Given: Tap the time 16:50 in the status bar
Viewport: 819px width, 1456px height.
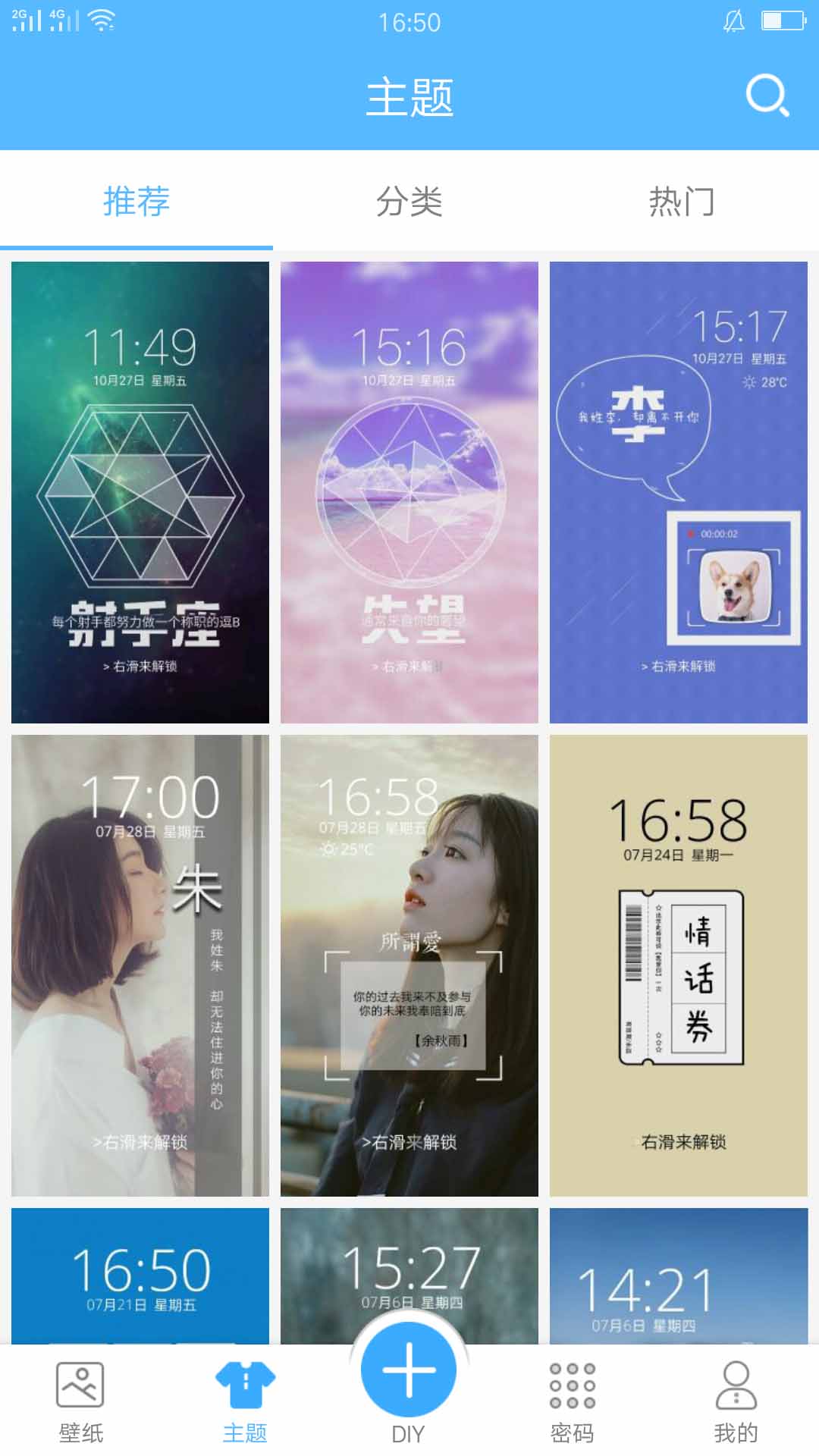Looking at the screenshot, I should point(409,22).
